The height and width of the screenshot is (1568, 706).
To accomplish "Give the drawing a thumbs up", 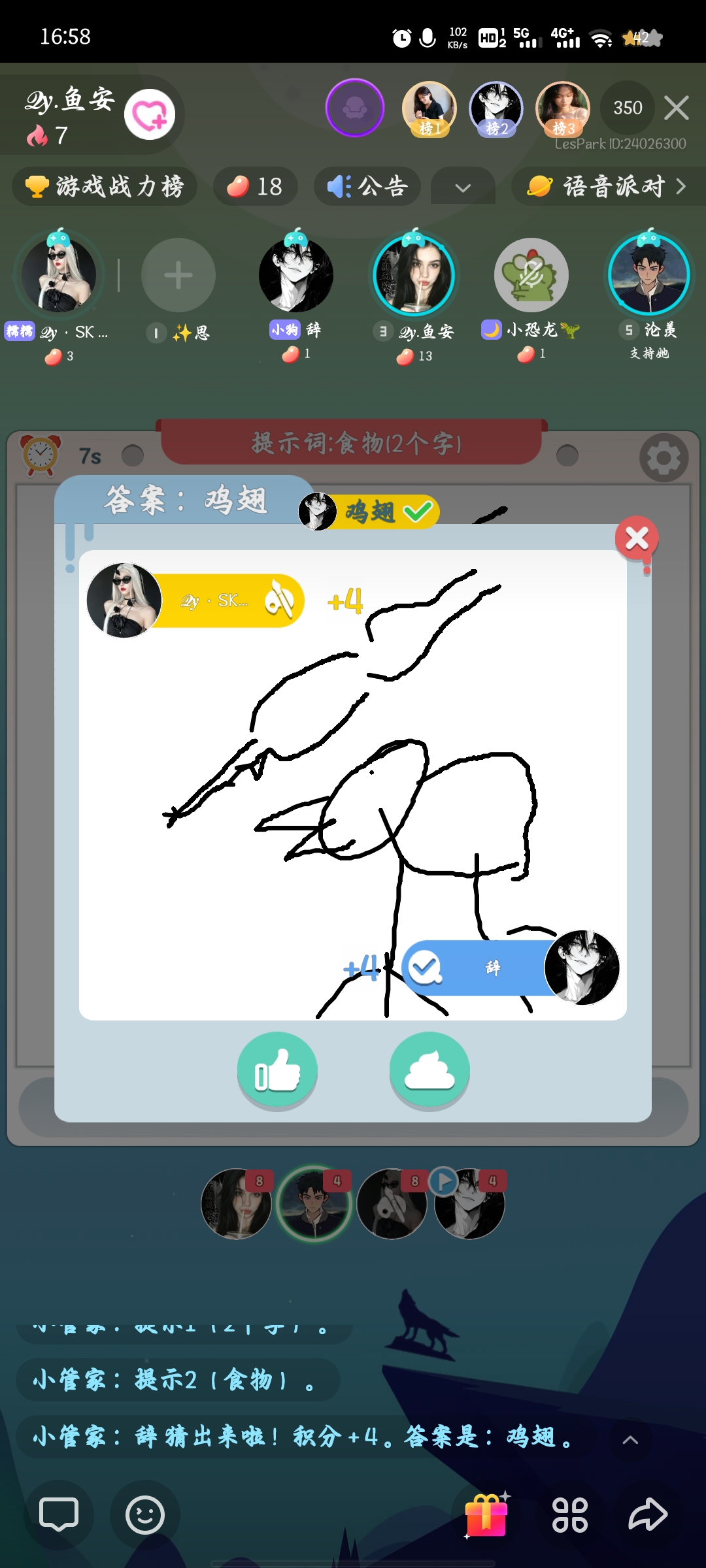I will (x=277, y=1070).
